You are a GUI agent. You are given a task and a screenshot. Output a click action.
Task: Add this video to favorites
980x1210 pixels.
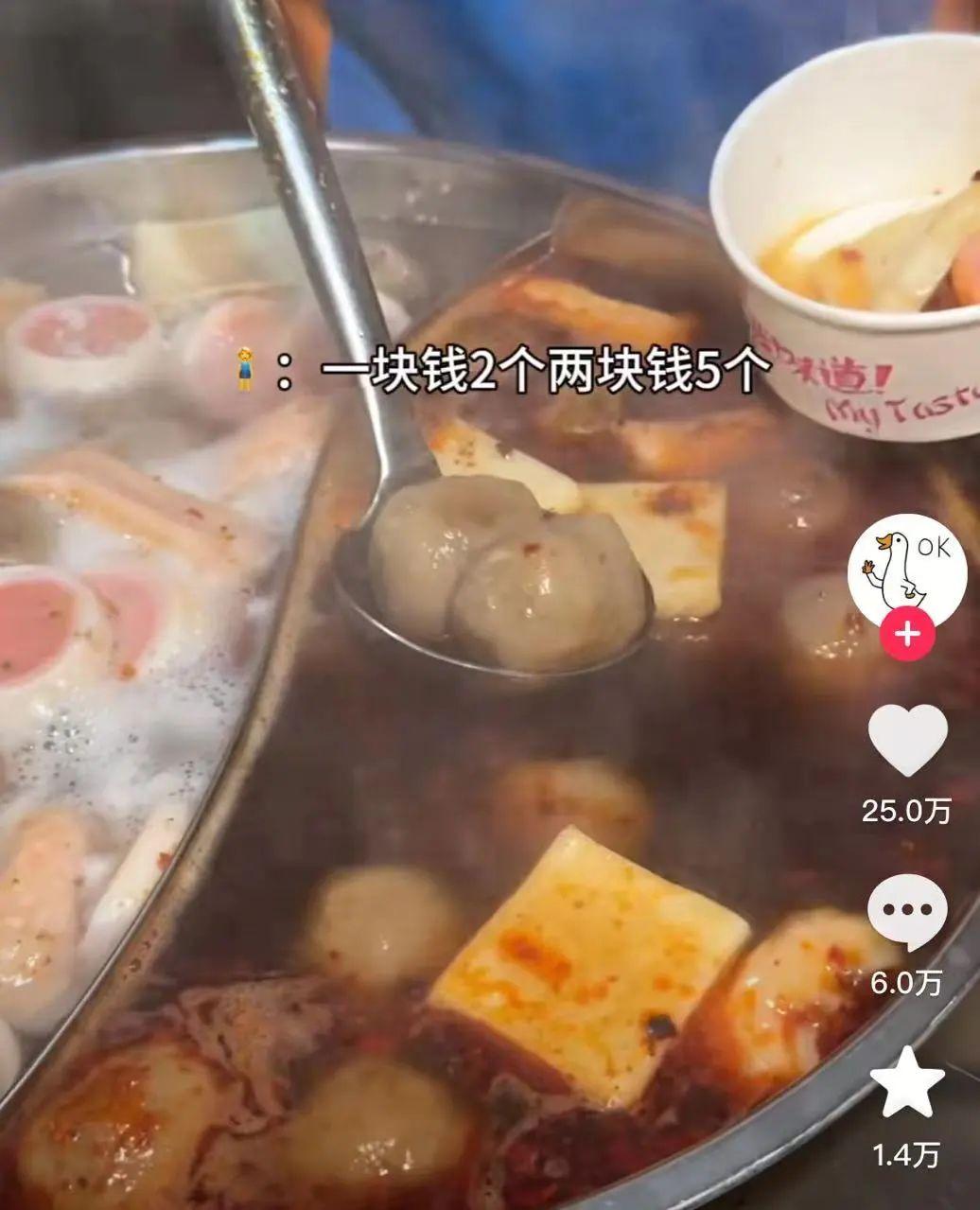[906, 1085]
